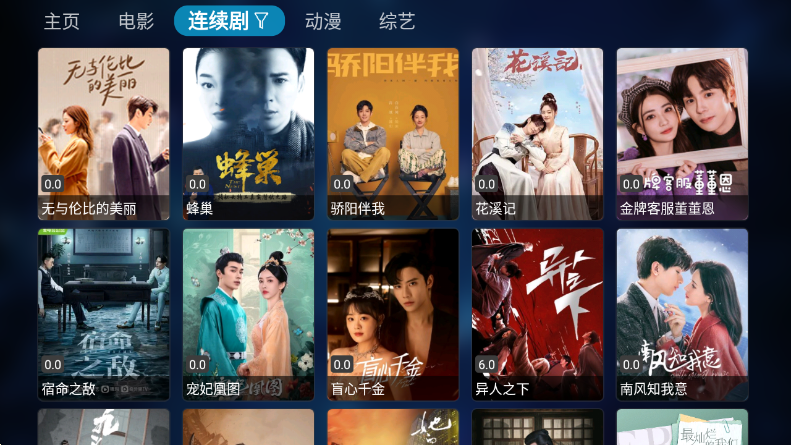Open the series 花溪记
Viewport: 791px width, 445px height.
[x=537, y=133]
